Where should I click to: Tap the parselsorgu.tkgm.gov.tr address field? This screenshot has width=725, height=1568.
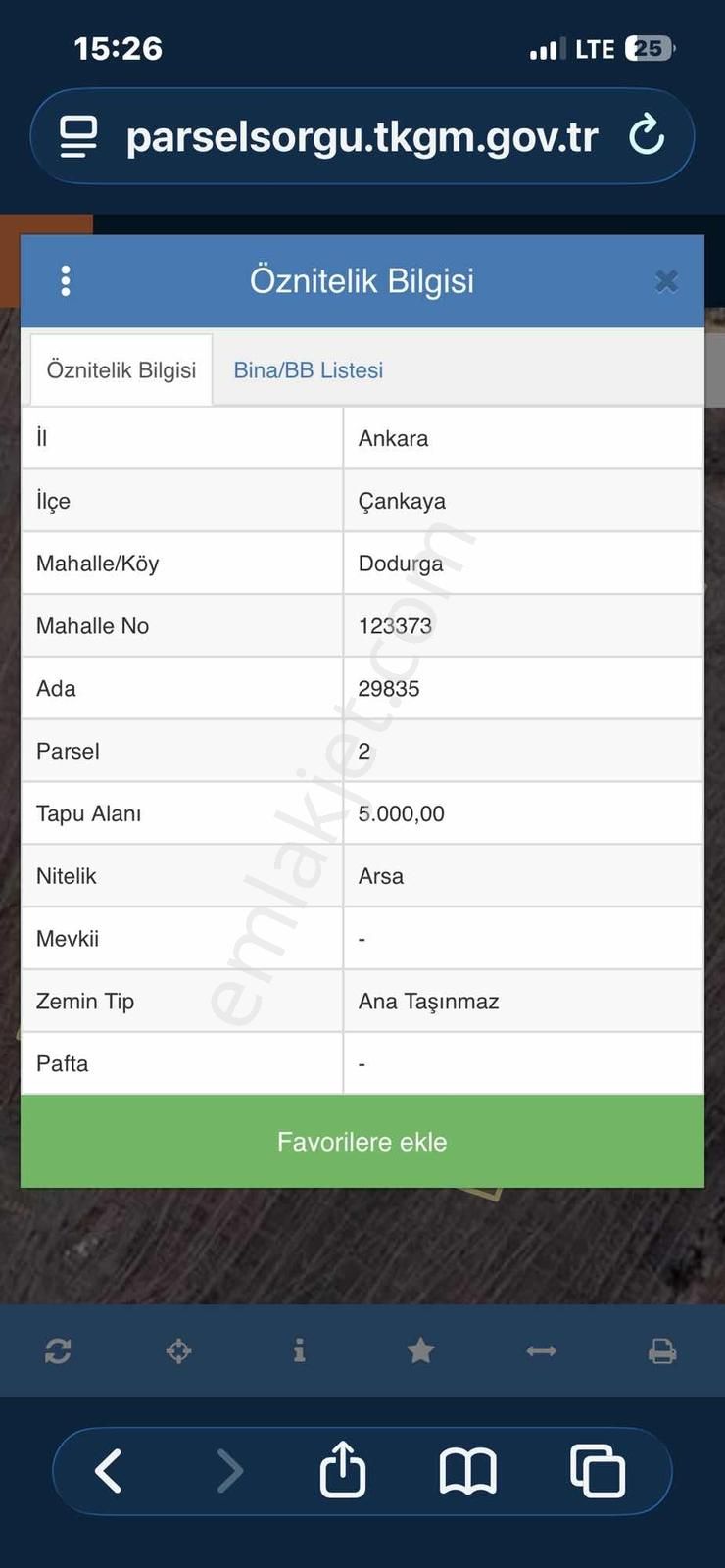pyautogui.click(x=362, y=137)
